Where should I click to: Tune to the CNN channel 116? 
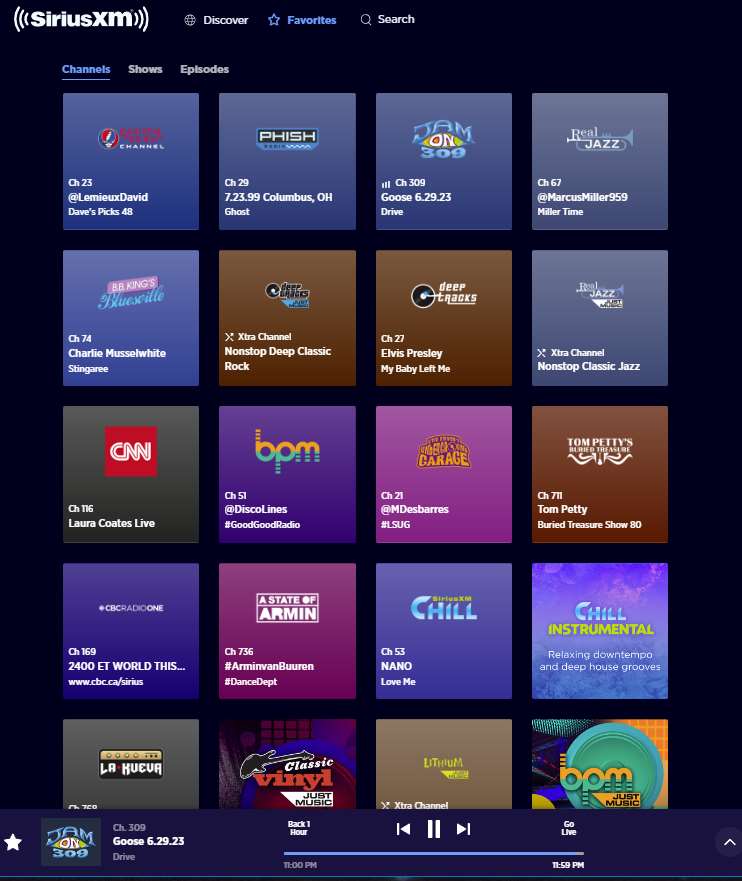[131, 473]
